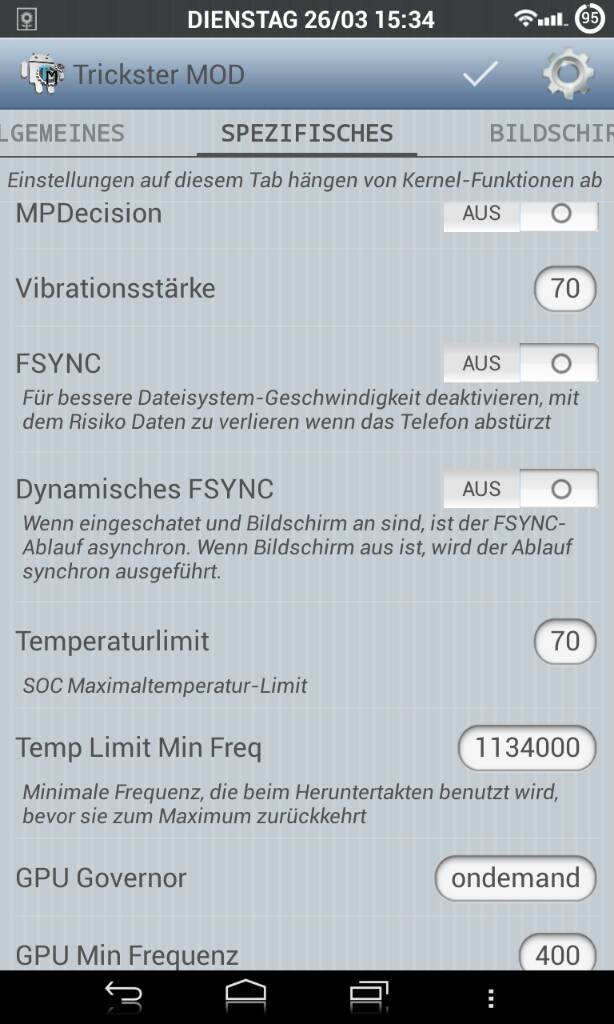Select the GPU Governor ondemand option
Image resolution: width=614 pixels, height=1024 pixels.
pyautogui.click(x=515, y=878)
